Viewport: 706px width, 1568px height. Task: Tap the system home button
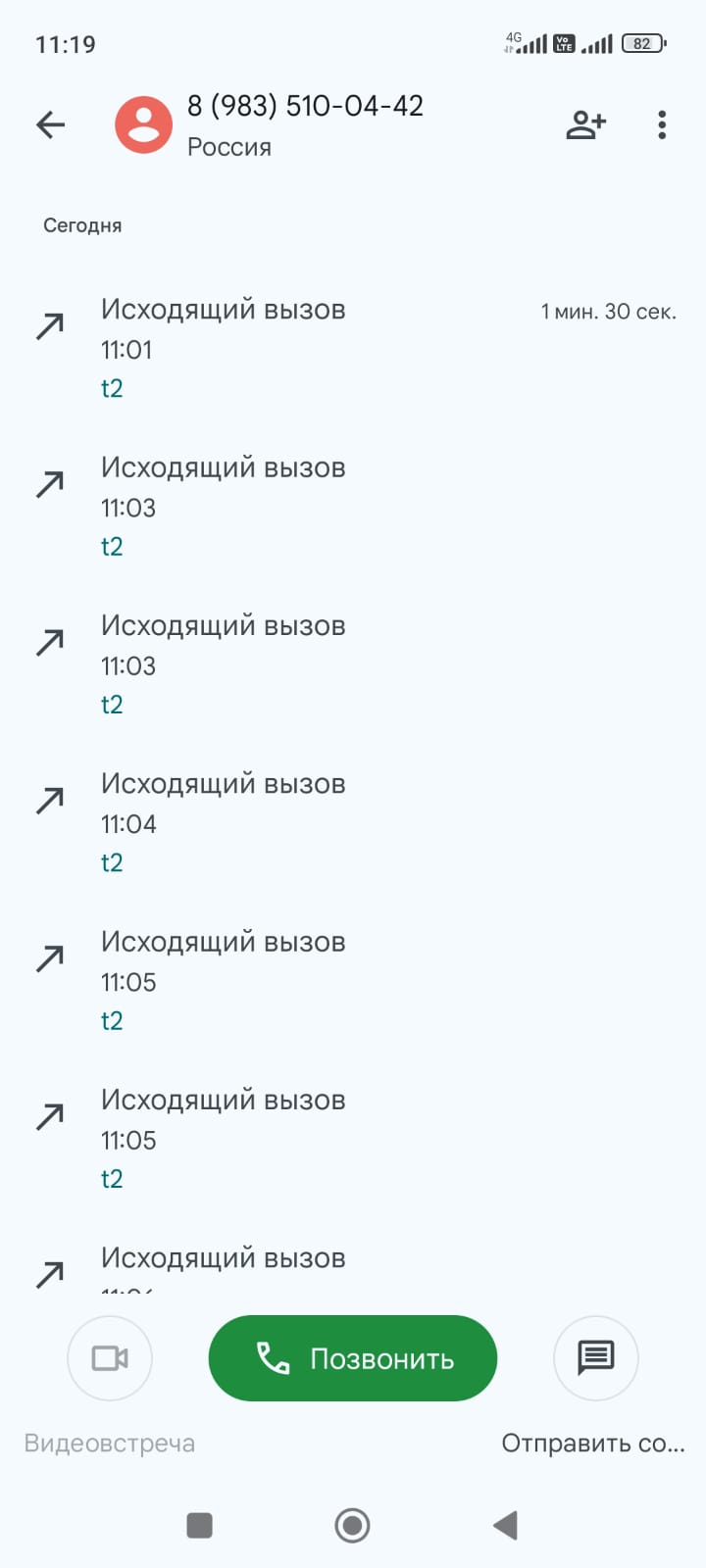(352, 1525)
